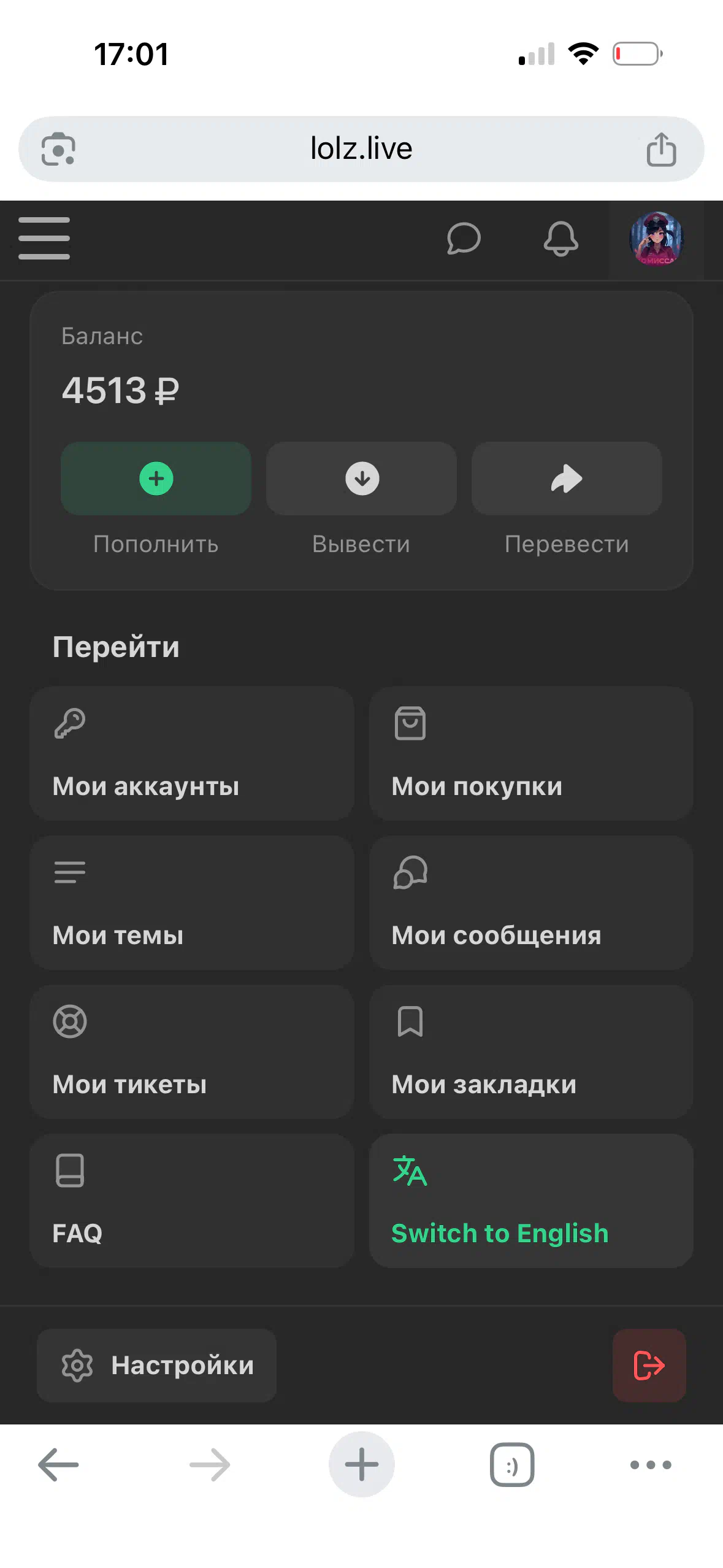
Task: Switch to English language
Action: click(531, 1201)
